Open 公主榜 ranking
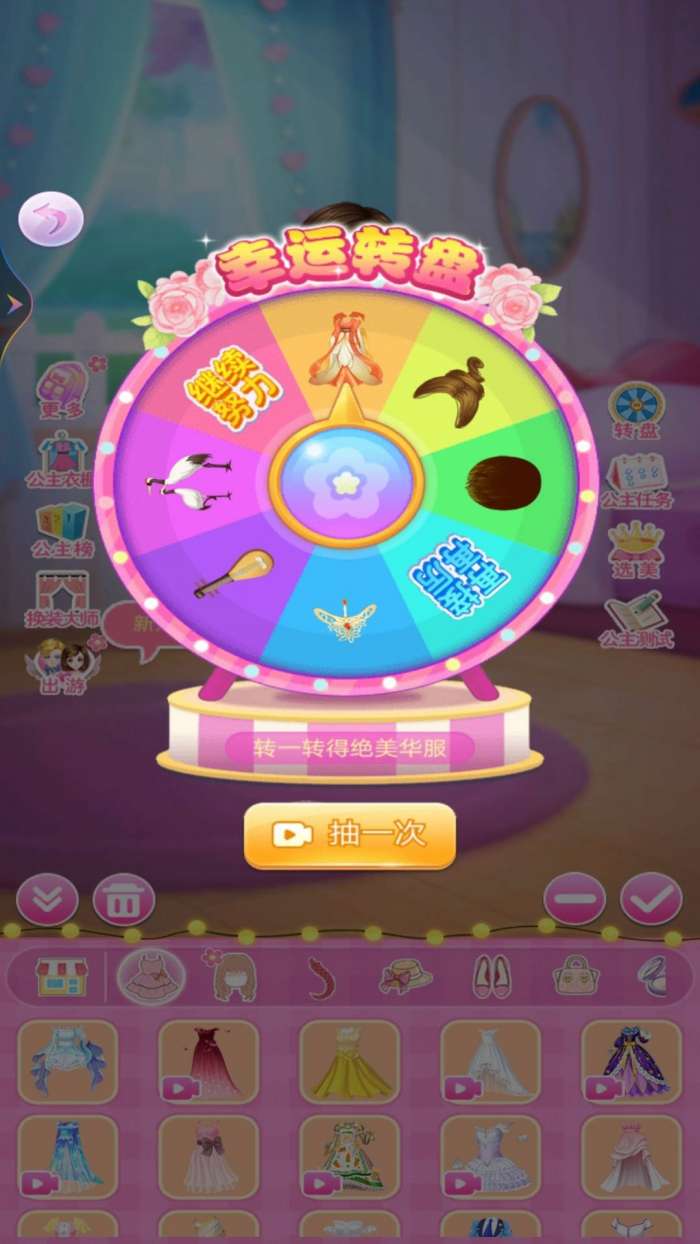 (63, 528)
